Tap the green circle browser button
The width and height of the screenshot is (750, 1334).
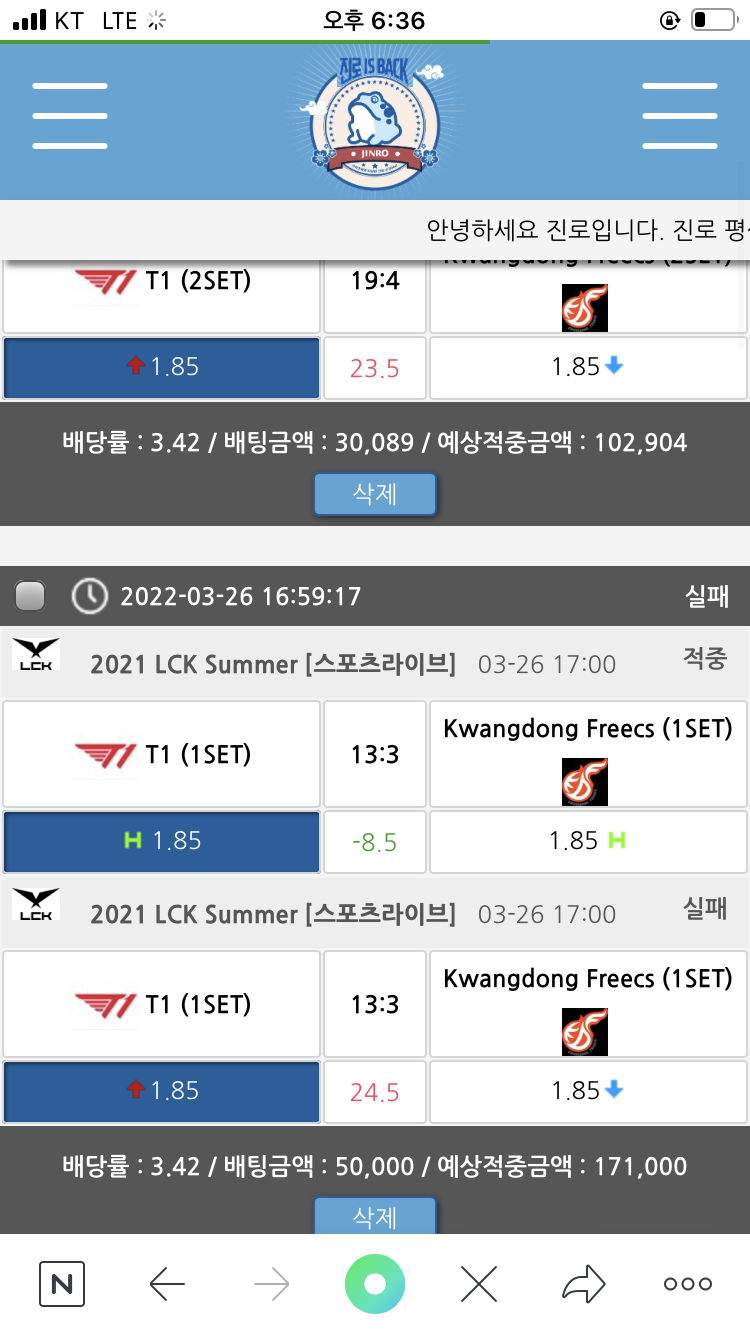(375, 1284)
